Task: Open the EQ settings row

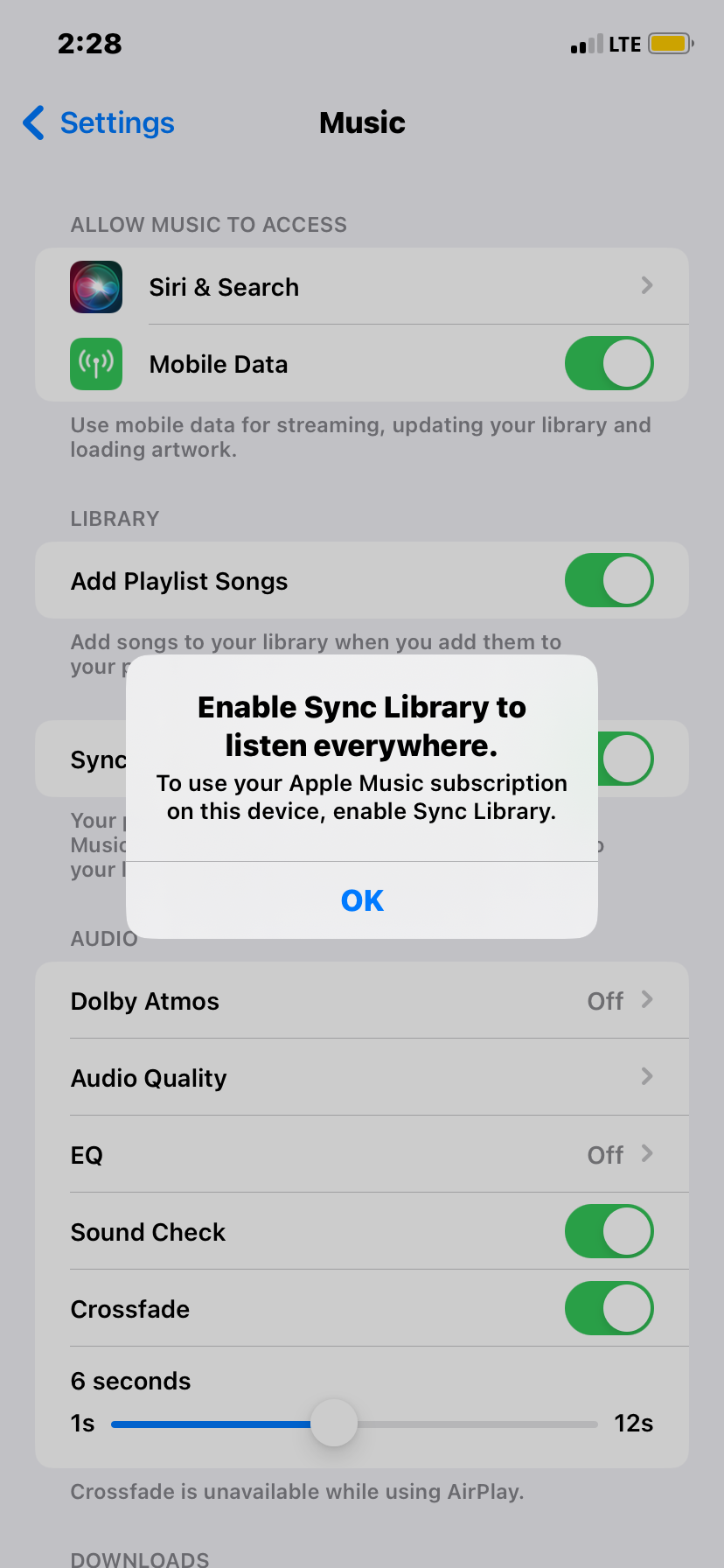Action: (x=362, y=1154)
